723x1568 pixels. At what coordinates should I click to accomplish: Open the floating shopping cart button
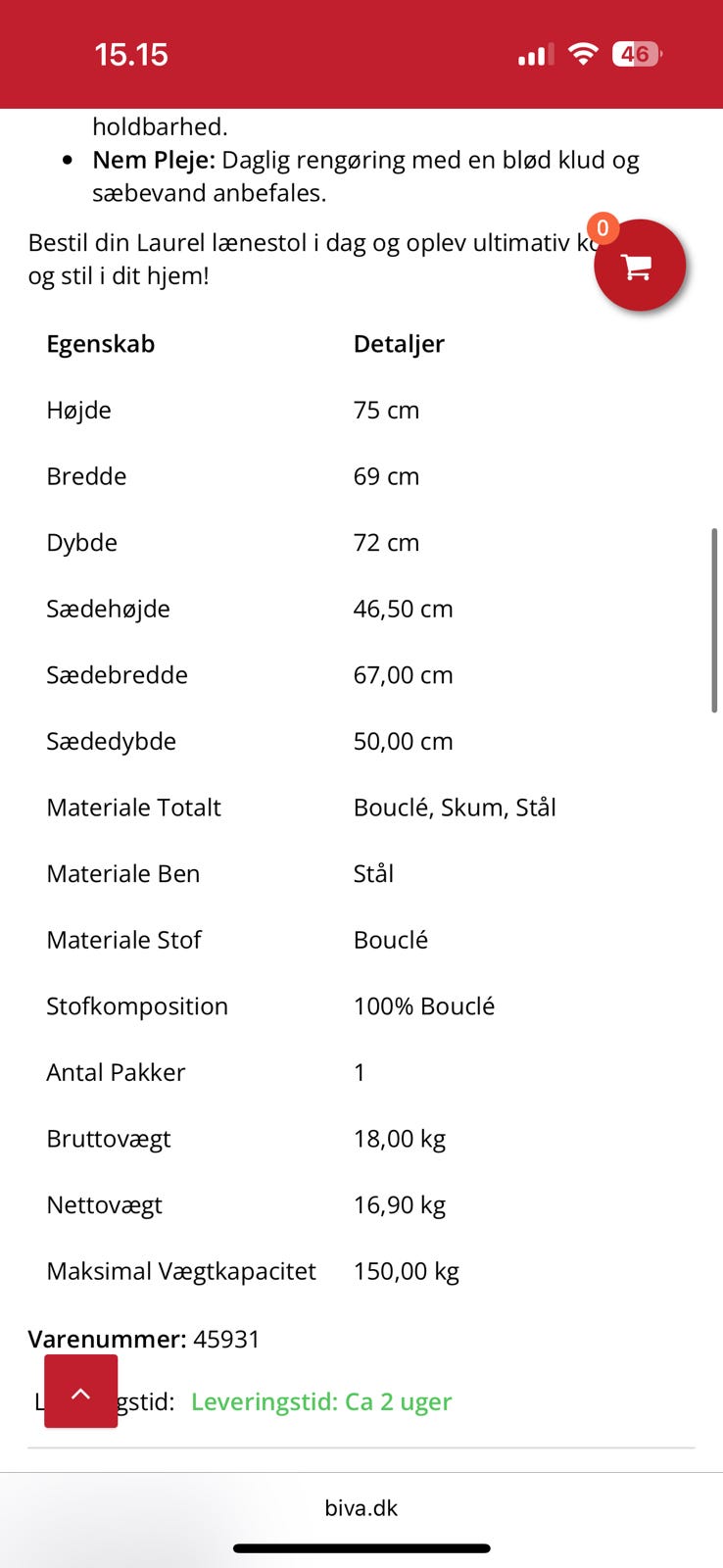pos(639,266)
